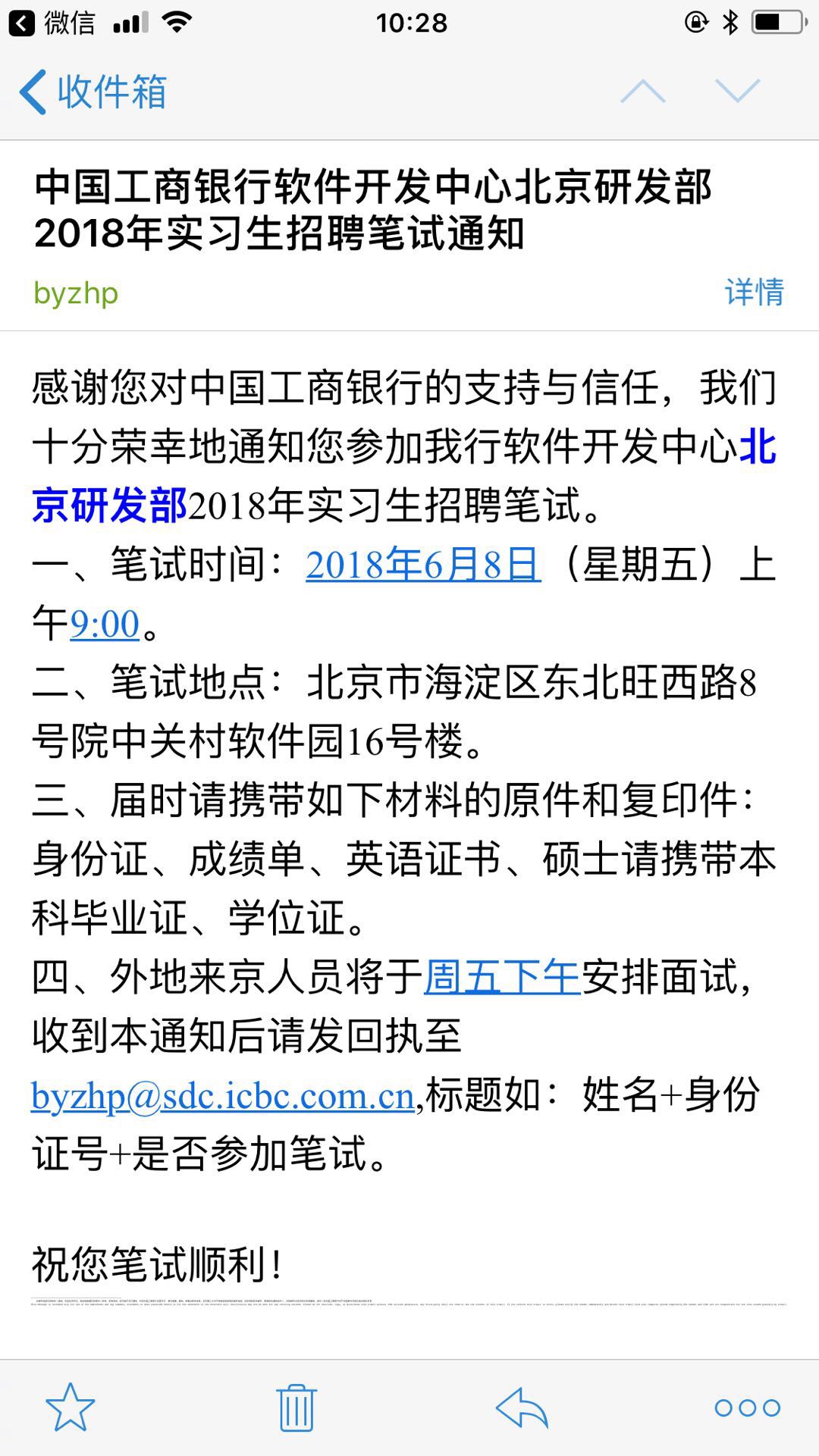
Task: Open the more options menu
Action: coord(747,1407)
